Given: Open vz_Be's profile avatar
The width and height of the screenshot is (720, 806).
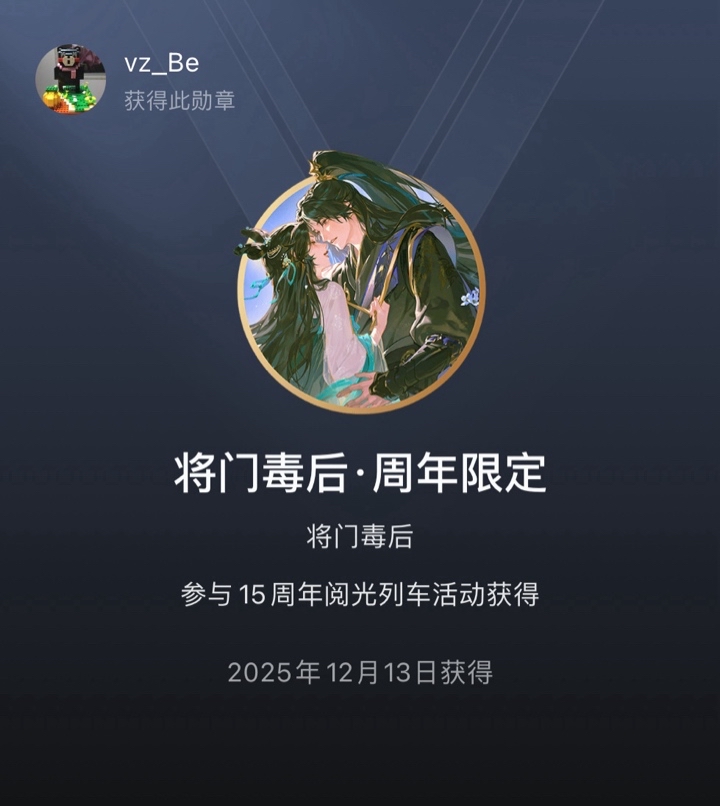Looking at the screenshot, I should pos(71,79).
